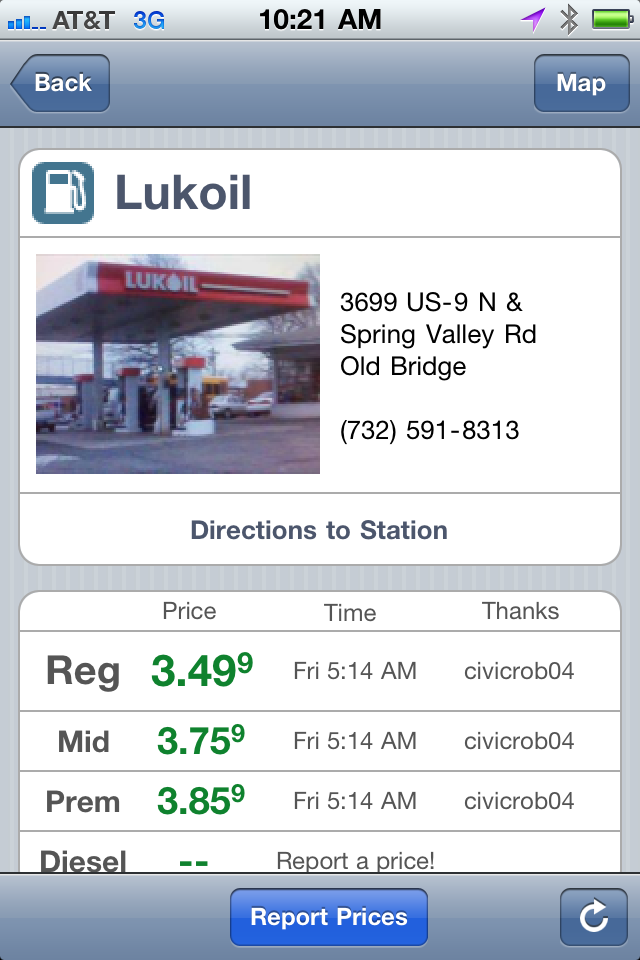Call the station at (732) 591-8313

[x=429, y=431]
